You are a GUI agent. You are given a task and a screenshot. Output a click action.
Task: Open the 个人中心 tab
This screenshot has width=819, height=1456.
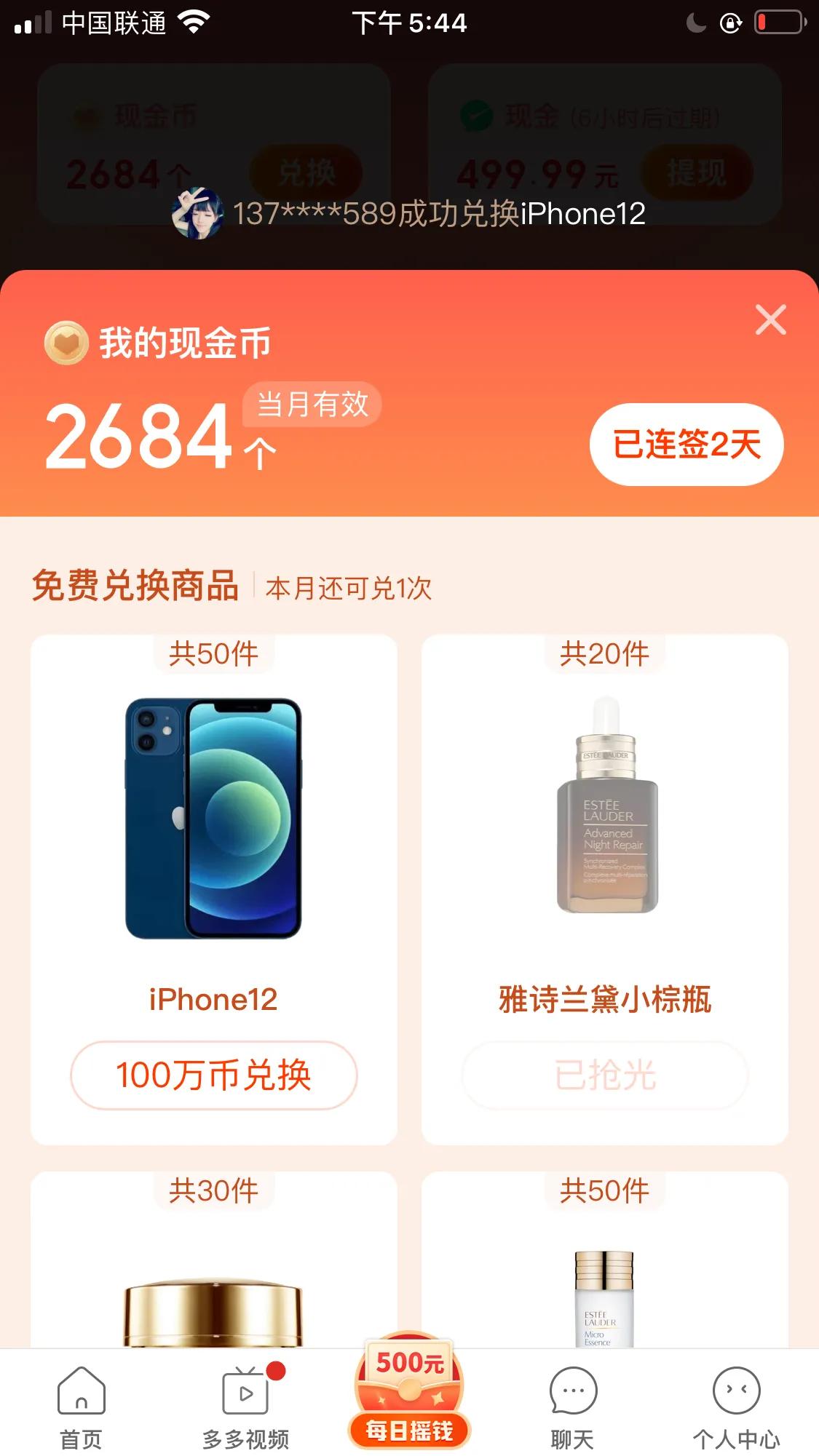737,1406
